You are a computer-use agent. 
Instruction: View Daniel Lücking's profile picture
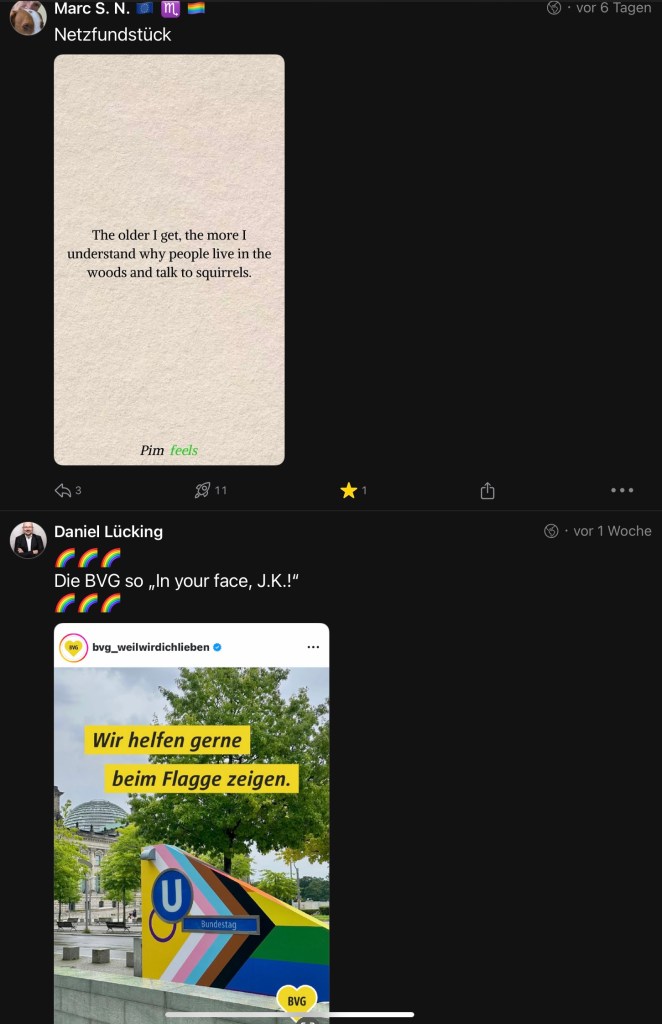(28, 540)
